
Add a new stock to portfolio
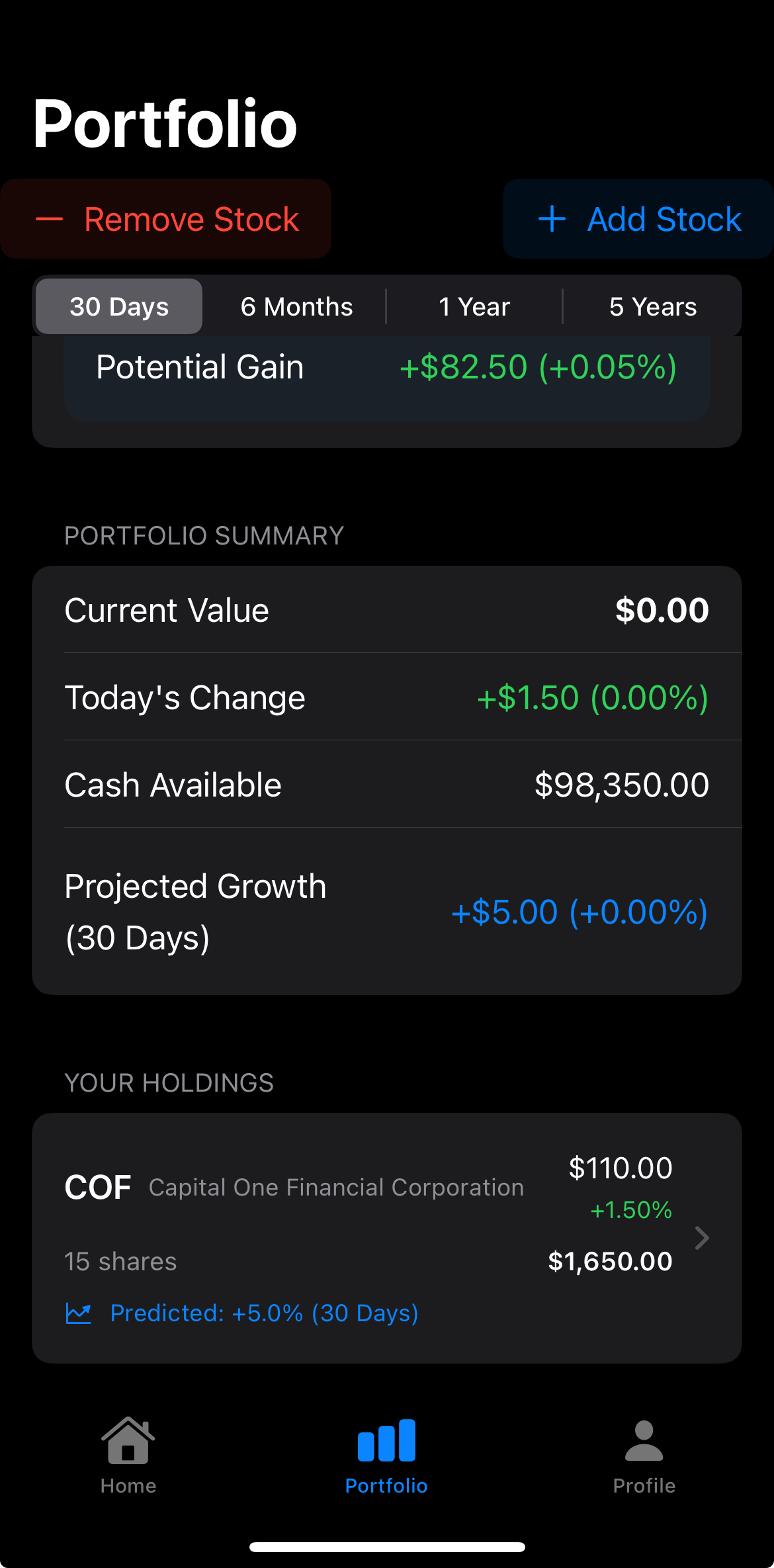point(638,219)
